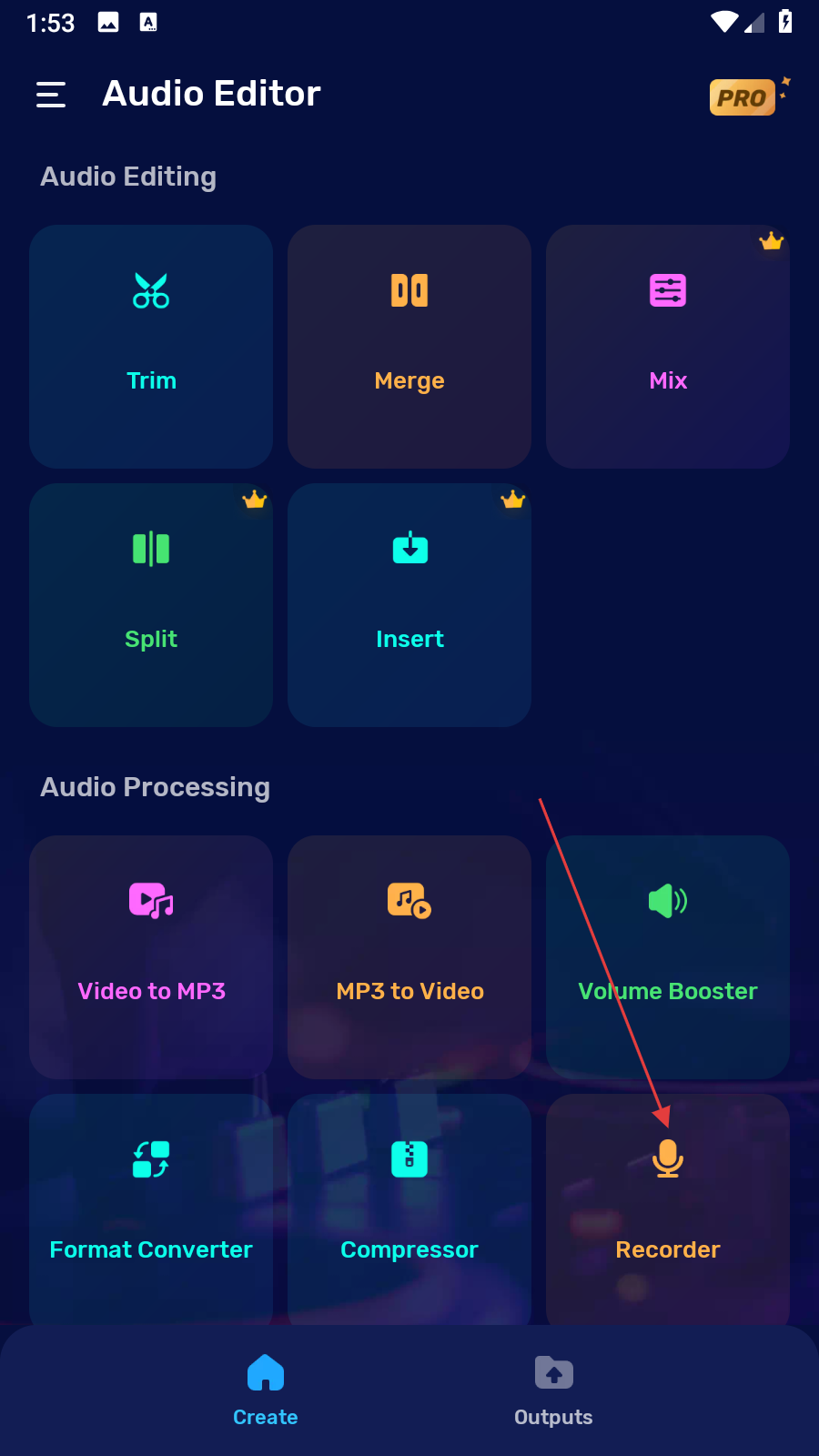819x1456 pixels.
Task: Select the Merge audio tool
Action: point(409,347)
